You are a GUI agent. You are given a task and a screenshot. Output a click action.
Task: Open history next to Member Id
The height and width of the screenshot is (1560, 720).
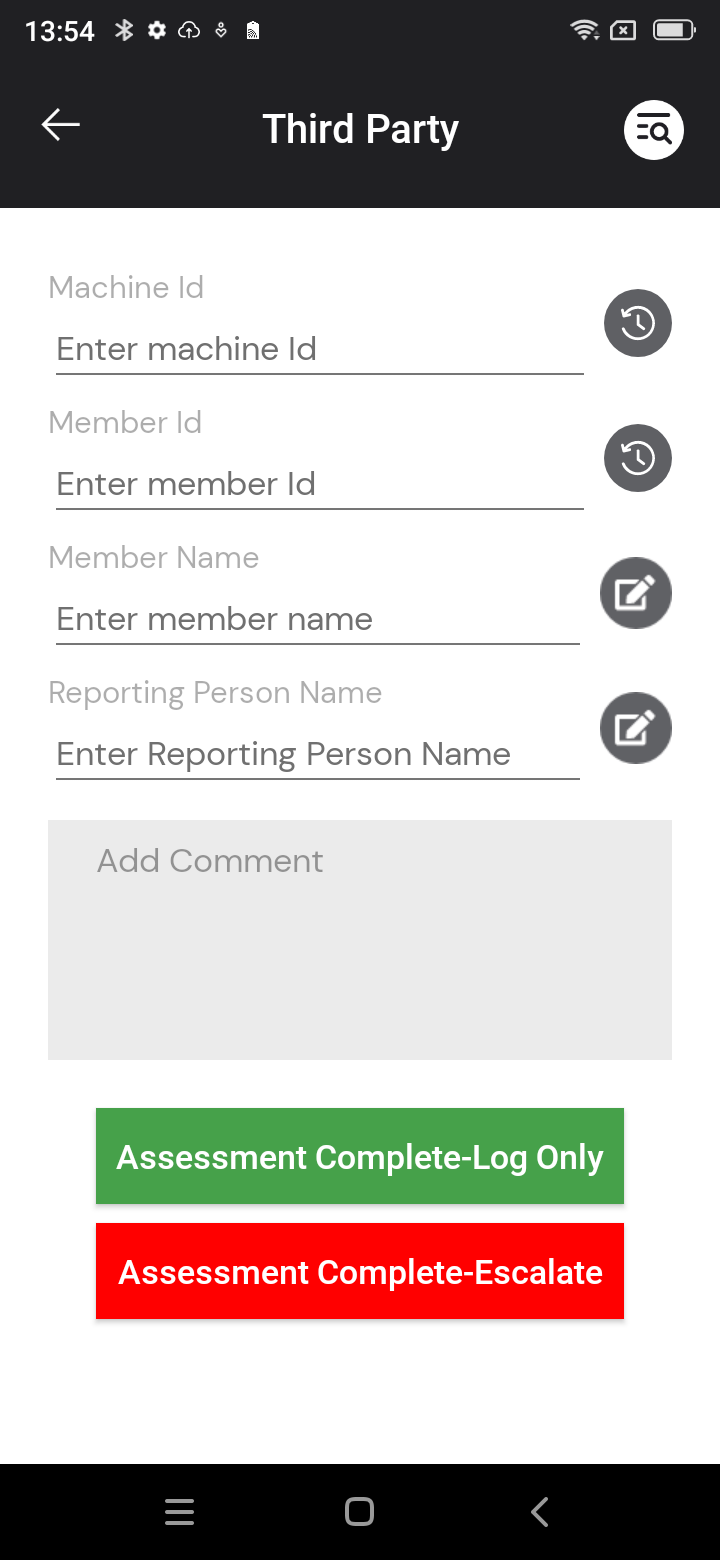[x=638, y=458]
